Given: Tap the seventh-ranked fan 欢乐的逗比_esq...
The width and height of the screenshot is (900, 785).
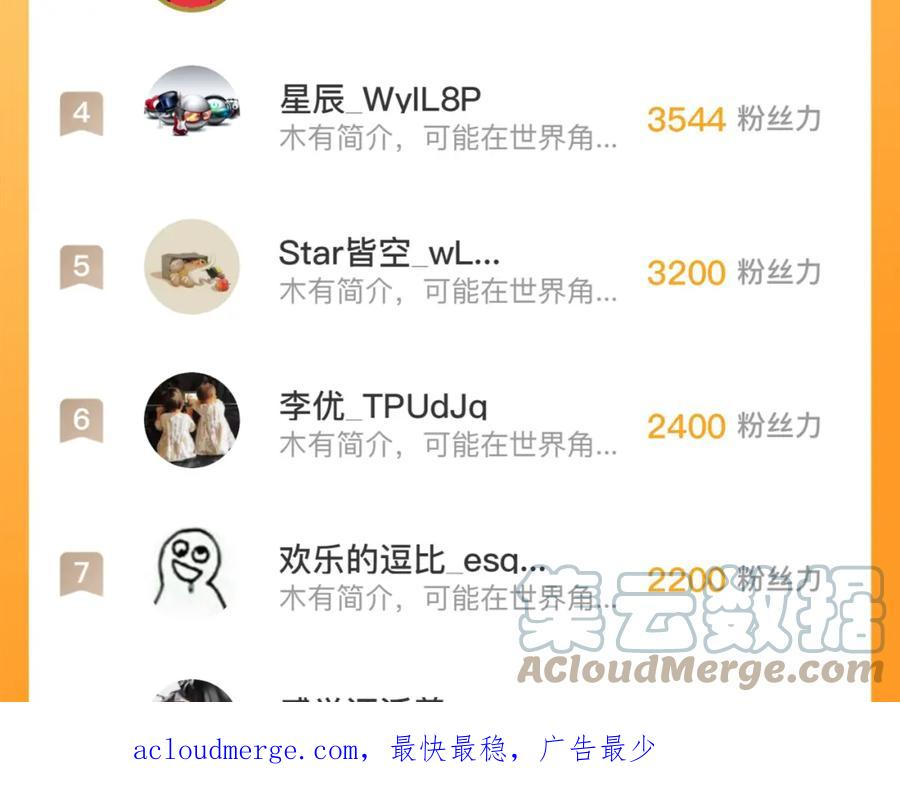Looking at the screenshot, I should click(411, 560).
